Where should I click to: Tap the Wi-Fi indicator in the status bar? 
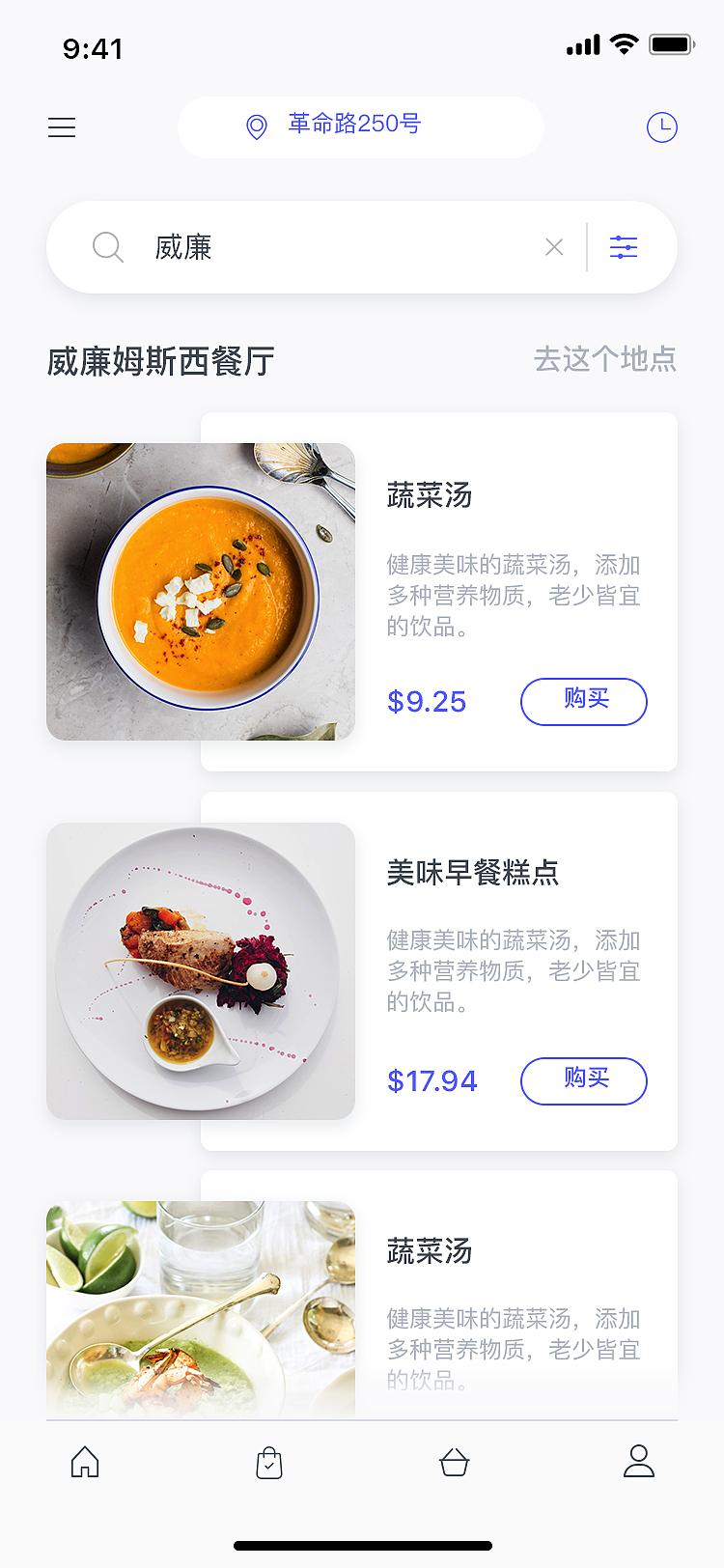tap(624, 43)
